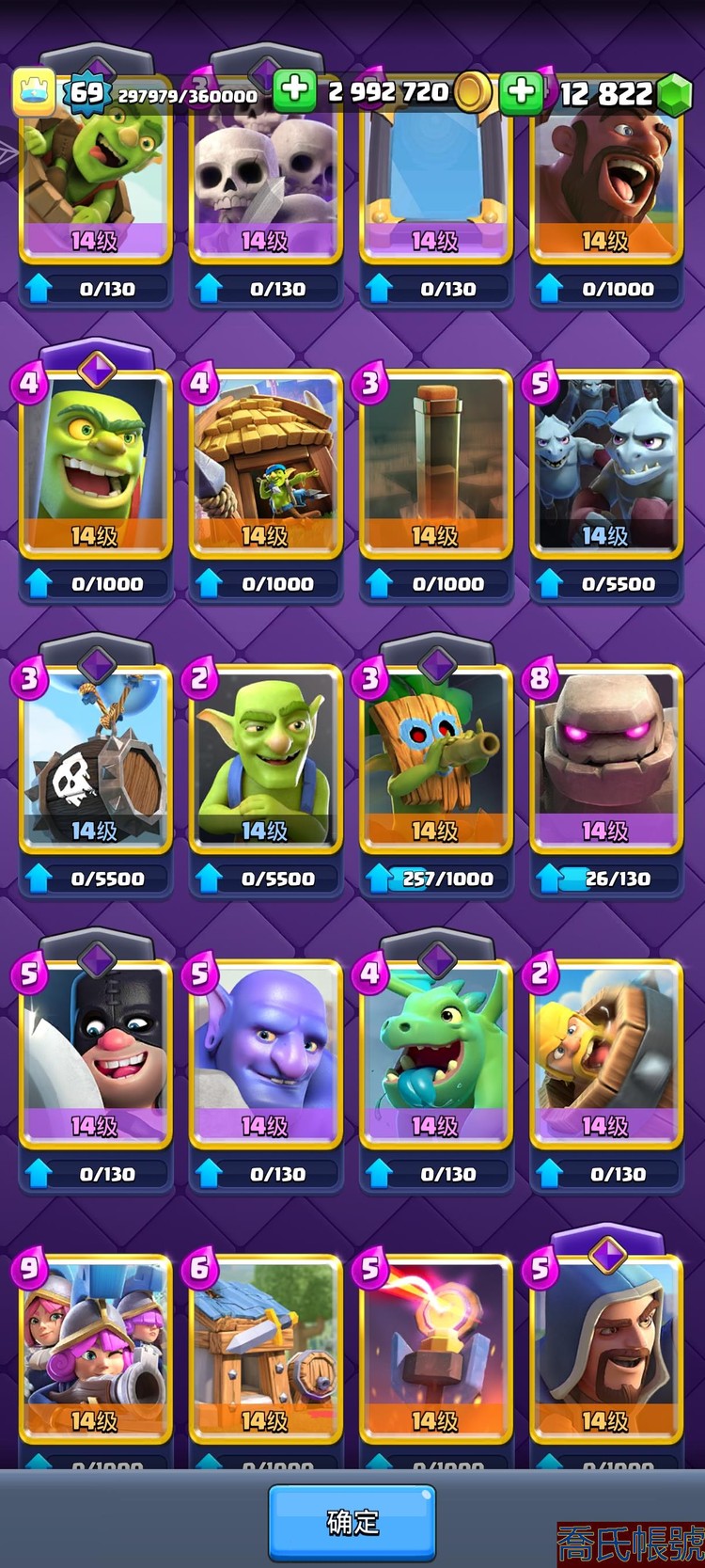The width and height of the screenshot is (705, 1568).
Task: Select the Three Musketeers card
Action: click(95, 1347)
